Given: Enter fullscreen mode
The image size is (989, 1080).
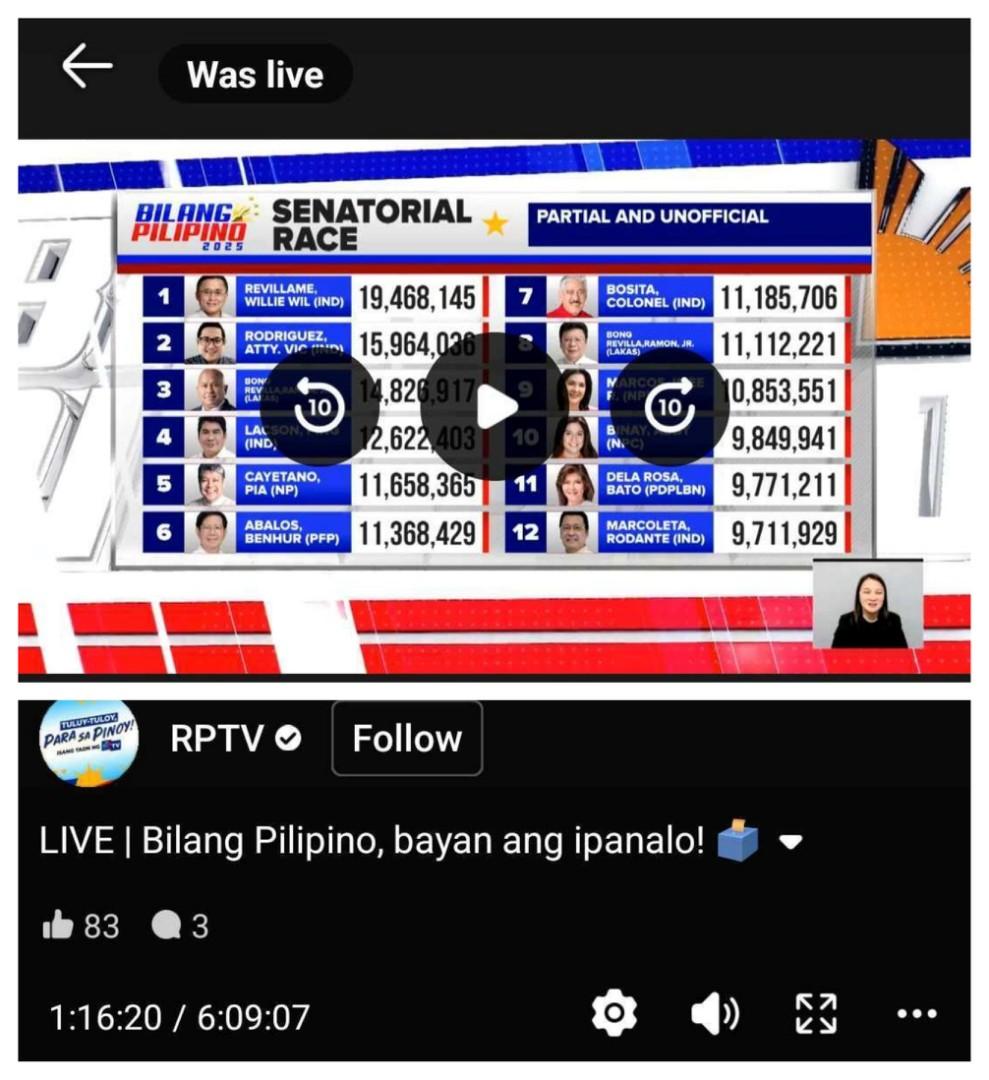Looking at the screenshot, I should 816,1014.
